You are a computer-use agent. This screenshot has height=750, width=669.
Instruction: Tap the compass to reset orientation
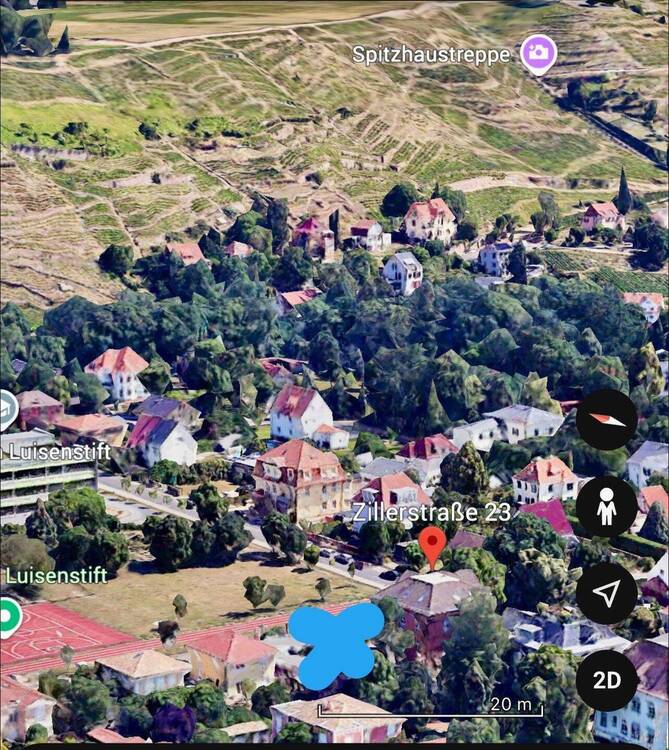point(606,420)
